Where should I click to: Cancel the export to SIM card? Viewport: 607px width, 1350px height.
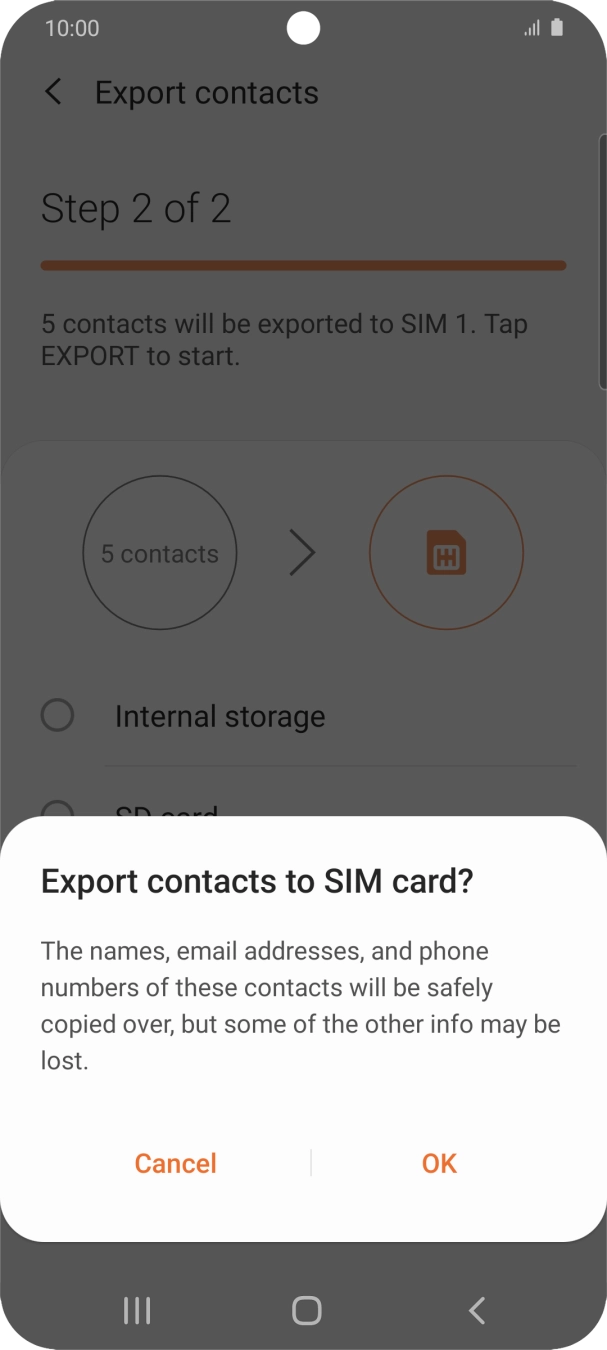[176, 1163]
